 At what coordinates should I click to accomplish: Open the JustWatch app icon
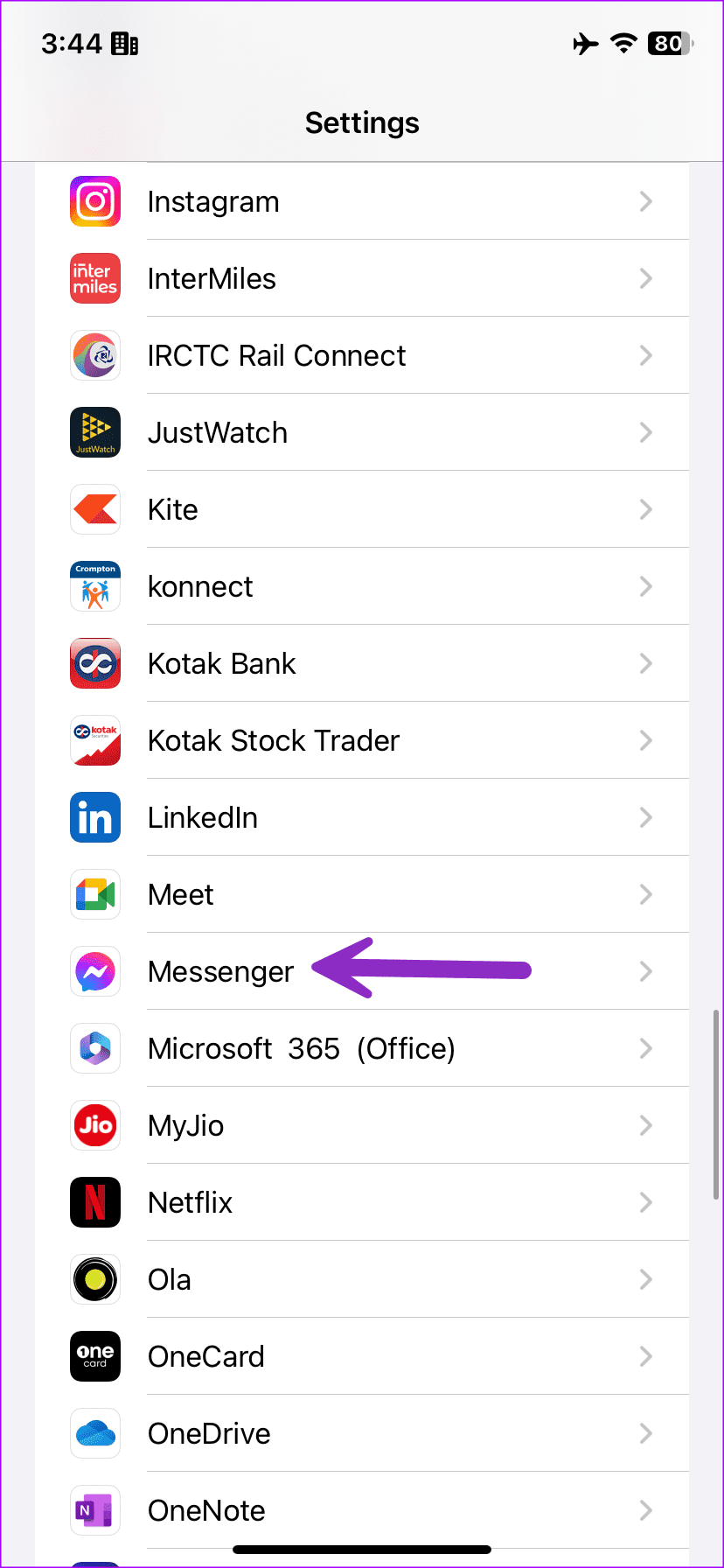pyautogui.click(x=94, y=432)
